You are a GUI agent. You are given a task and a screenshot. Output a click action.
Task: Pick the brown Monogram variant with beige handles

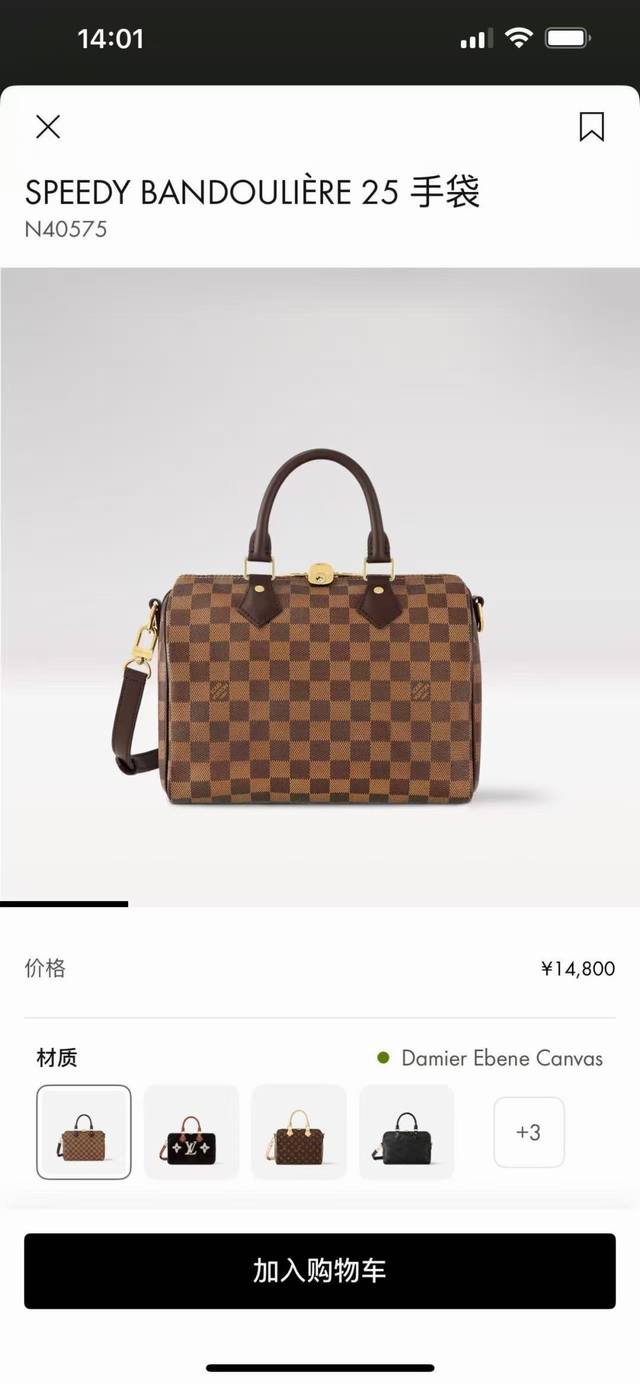click(x=298, y=1132)
